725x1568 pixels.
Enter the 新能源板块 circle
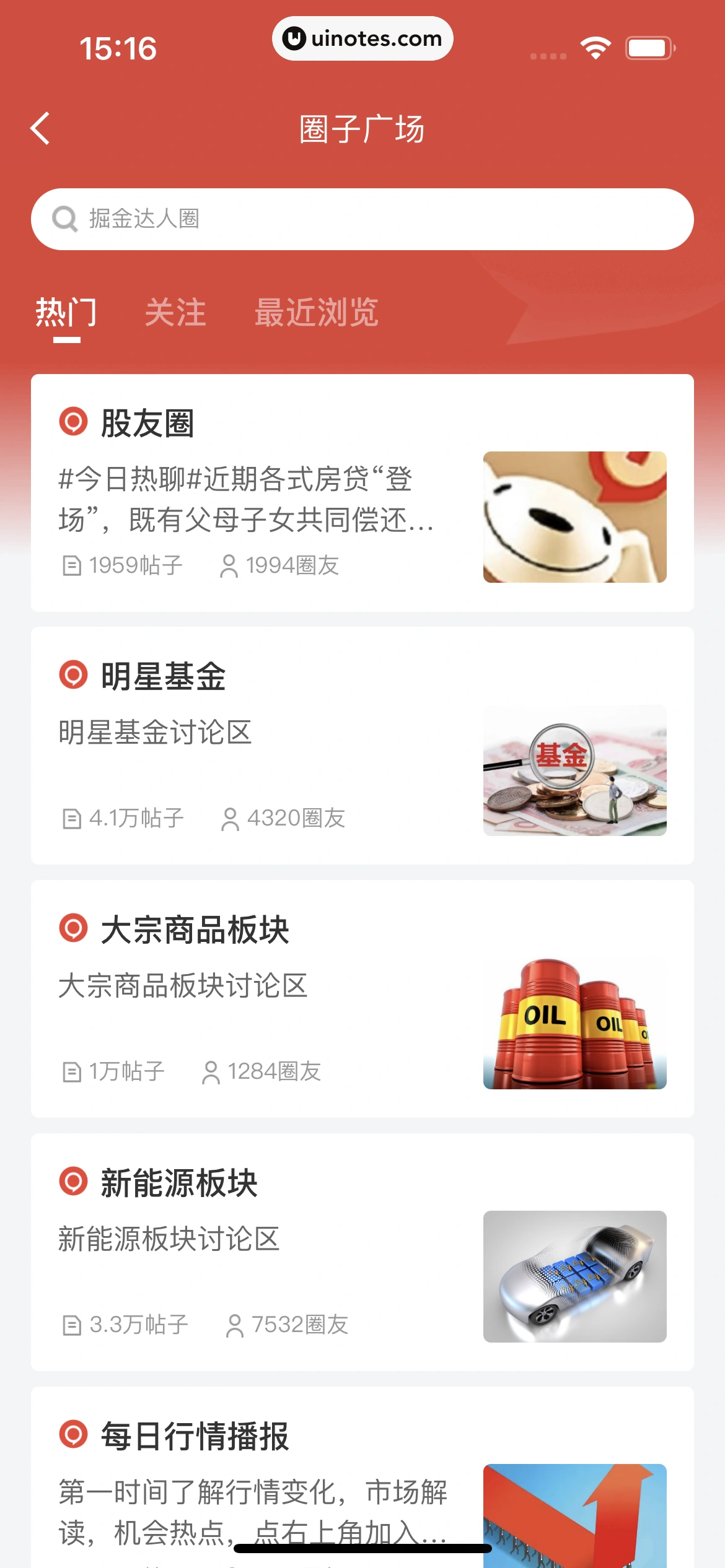pos(362,1252)
